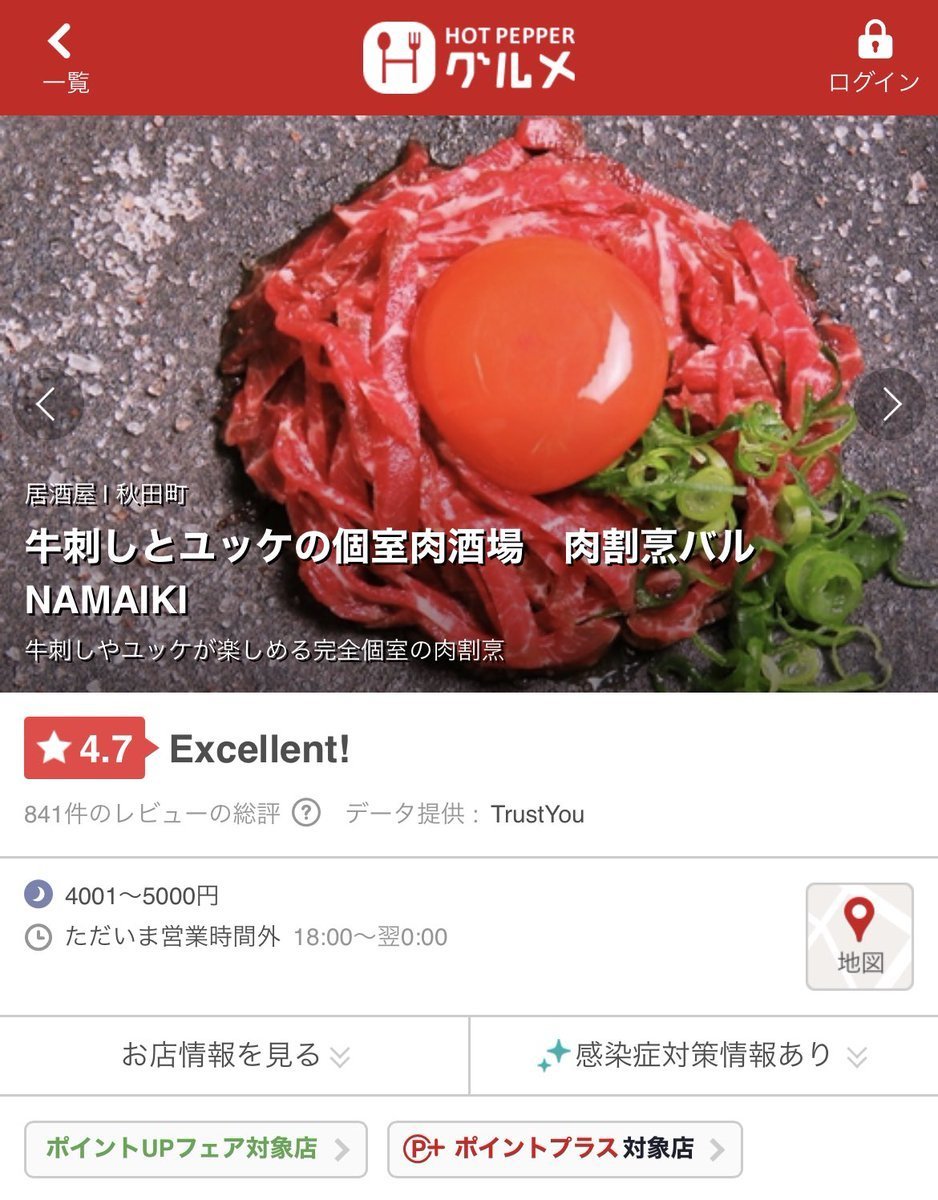
Task: Open the review summary help icon
Action: point(306,813)
